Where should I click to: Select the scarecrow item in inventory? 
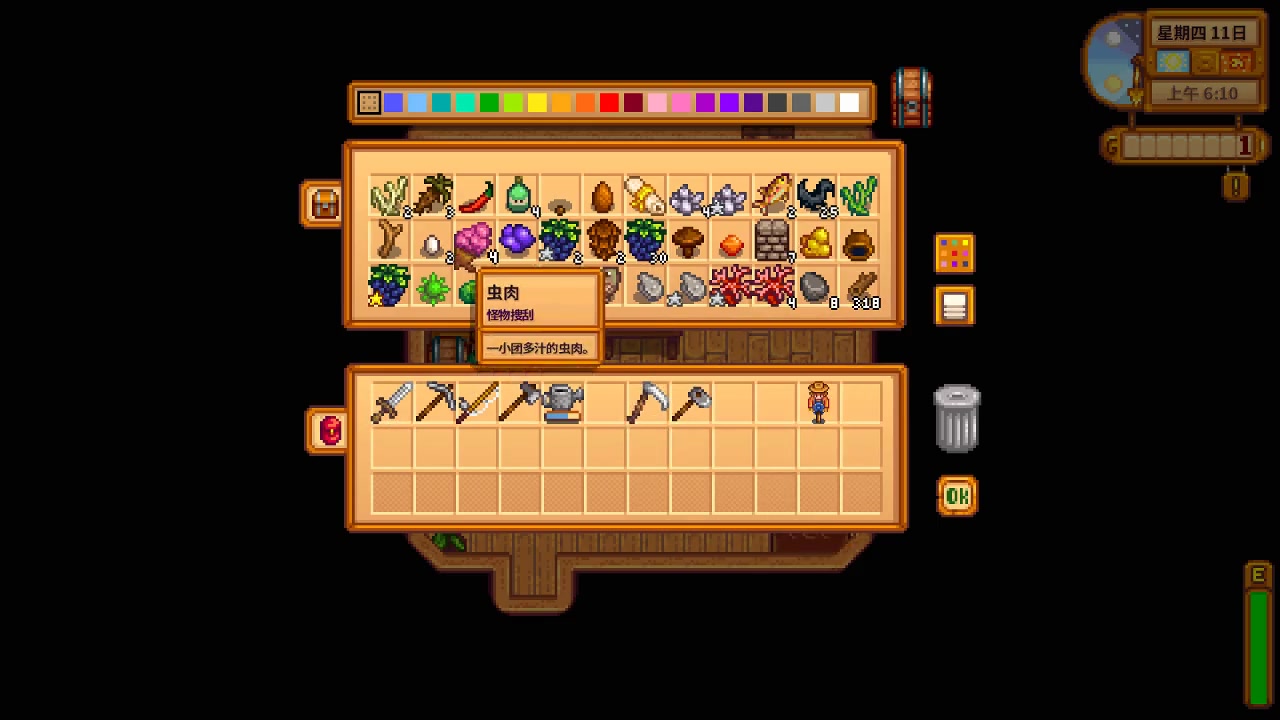[x=819, y=403]
